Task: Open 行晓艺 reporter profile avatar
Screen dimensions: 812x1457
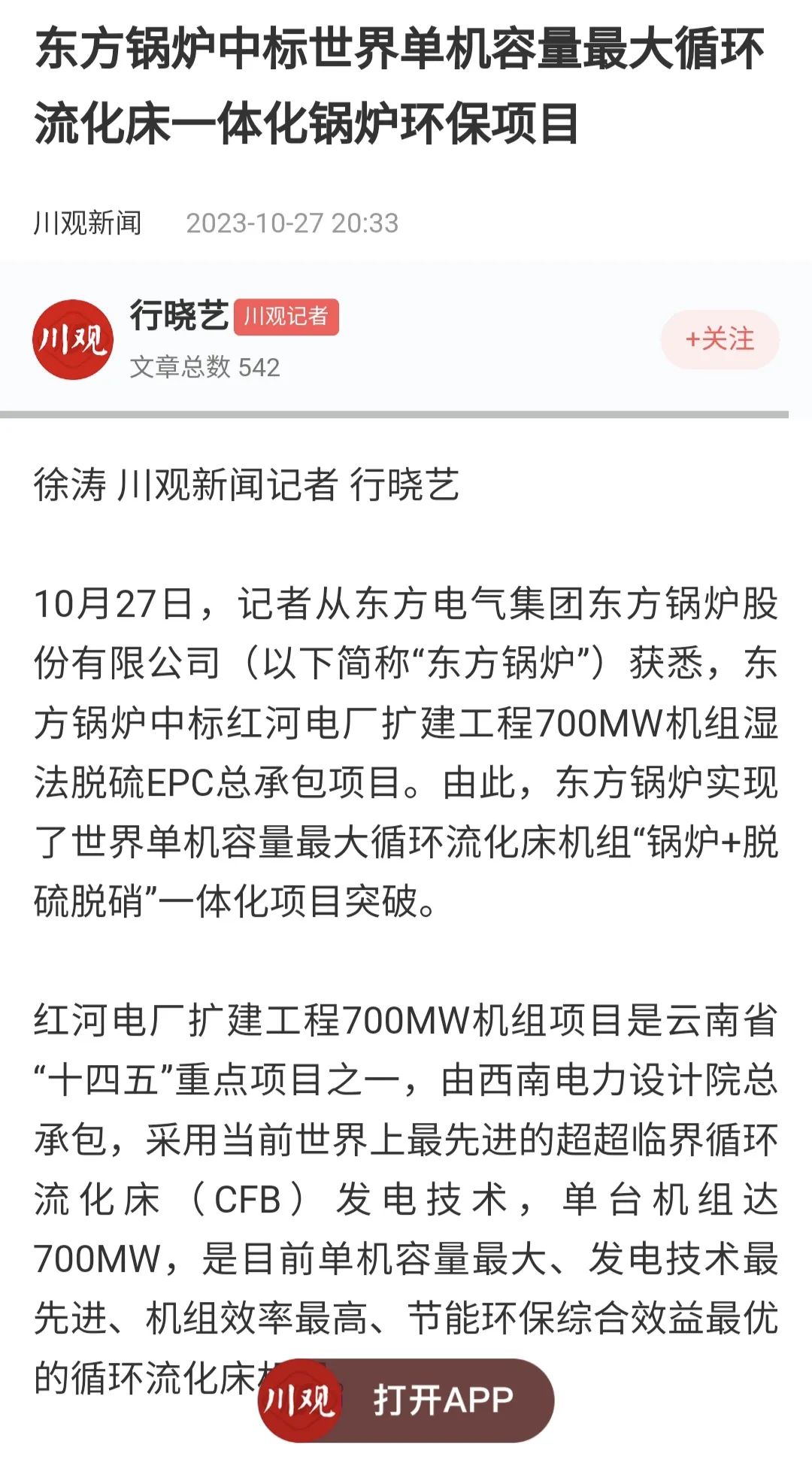Action: (x=73, y=340)
